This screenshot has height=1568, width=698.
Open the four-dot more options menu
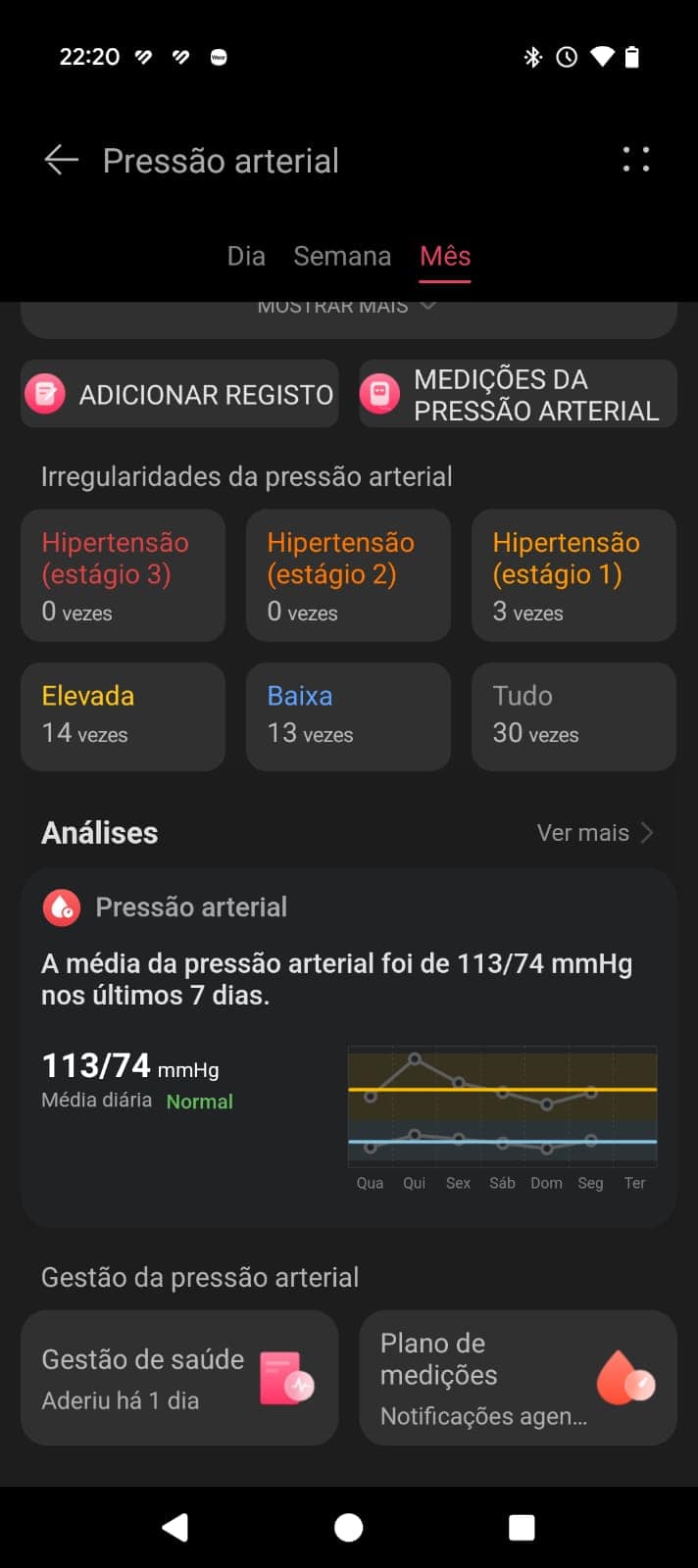[636, 160]
